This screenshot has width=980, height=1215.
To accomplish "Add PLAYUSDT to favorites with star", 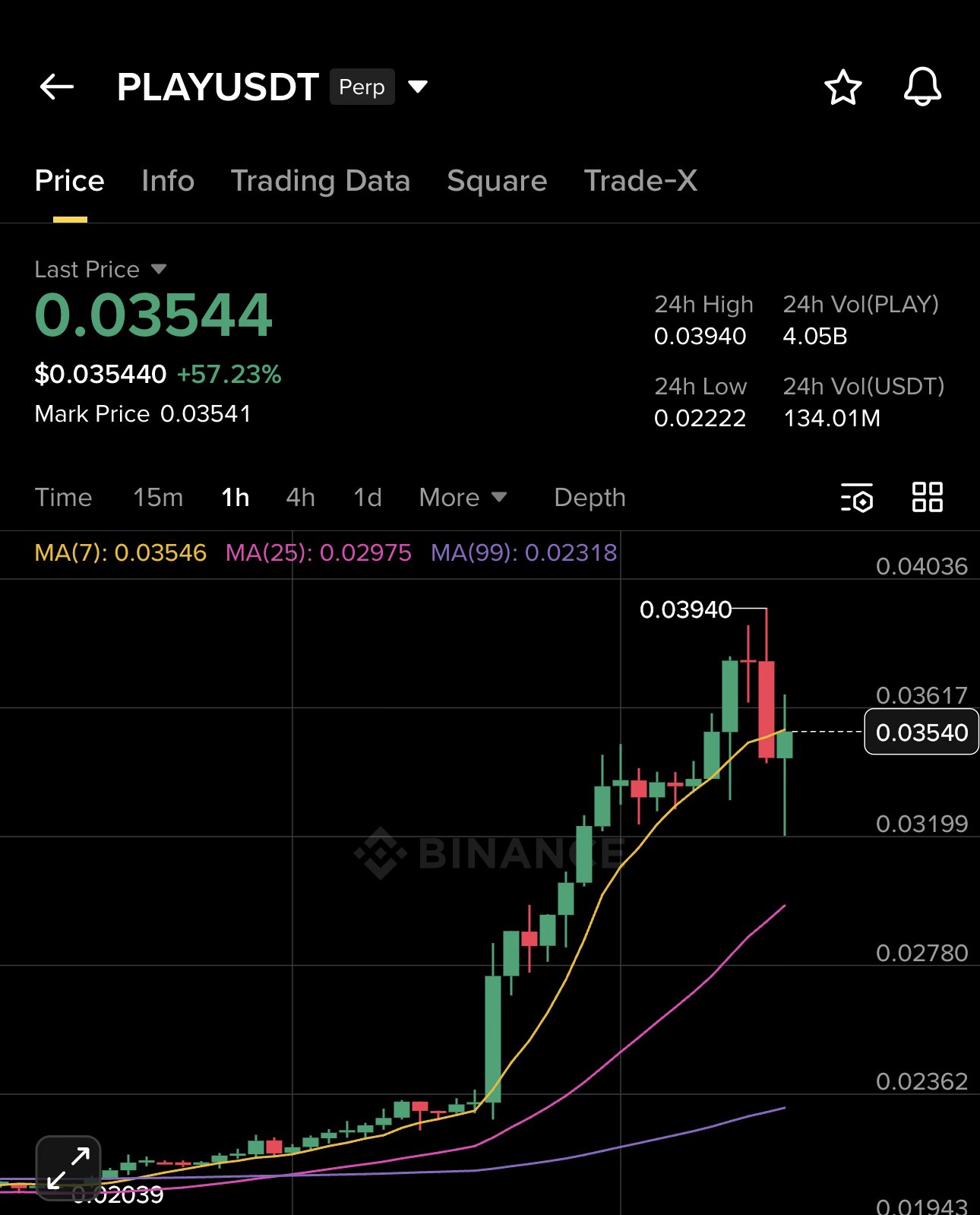I will click(842, 87).
